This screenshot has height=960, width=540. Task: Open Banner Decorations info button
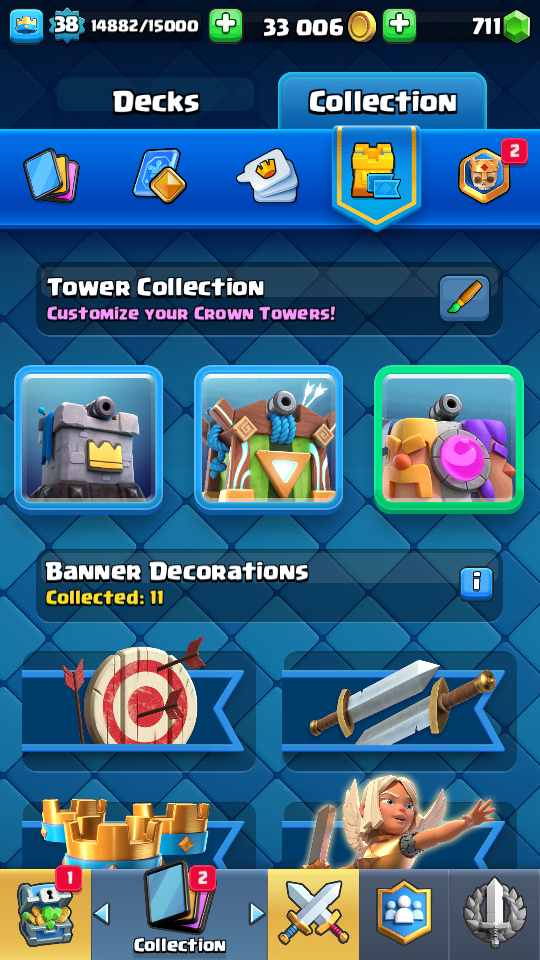[x=476, y=583]
